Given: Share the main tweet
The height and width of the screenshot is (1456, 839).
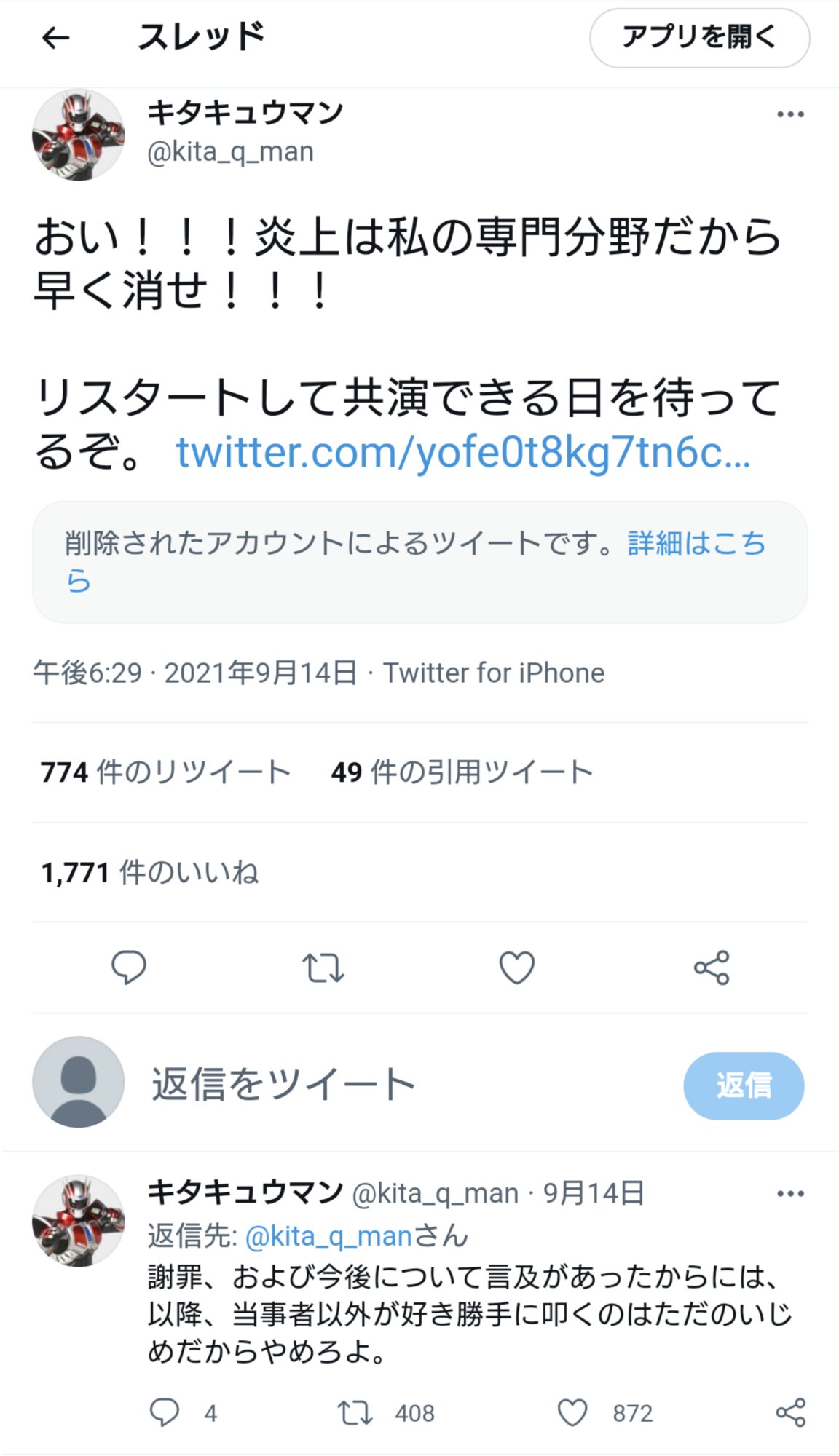Looking at the screenshot, I should click(712, 968).
